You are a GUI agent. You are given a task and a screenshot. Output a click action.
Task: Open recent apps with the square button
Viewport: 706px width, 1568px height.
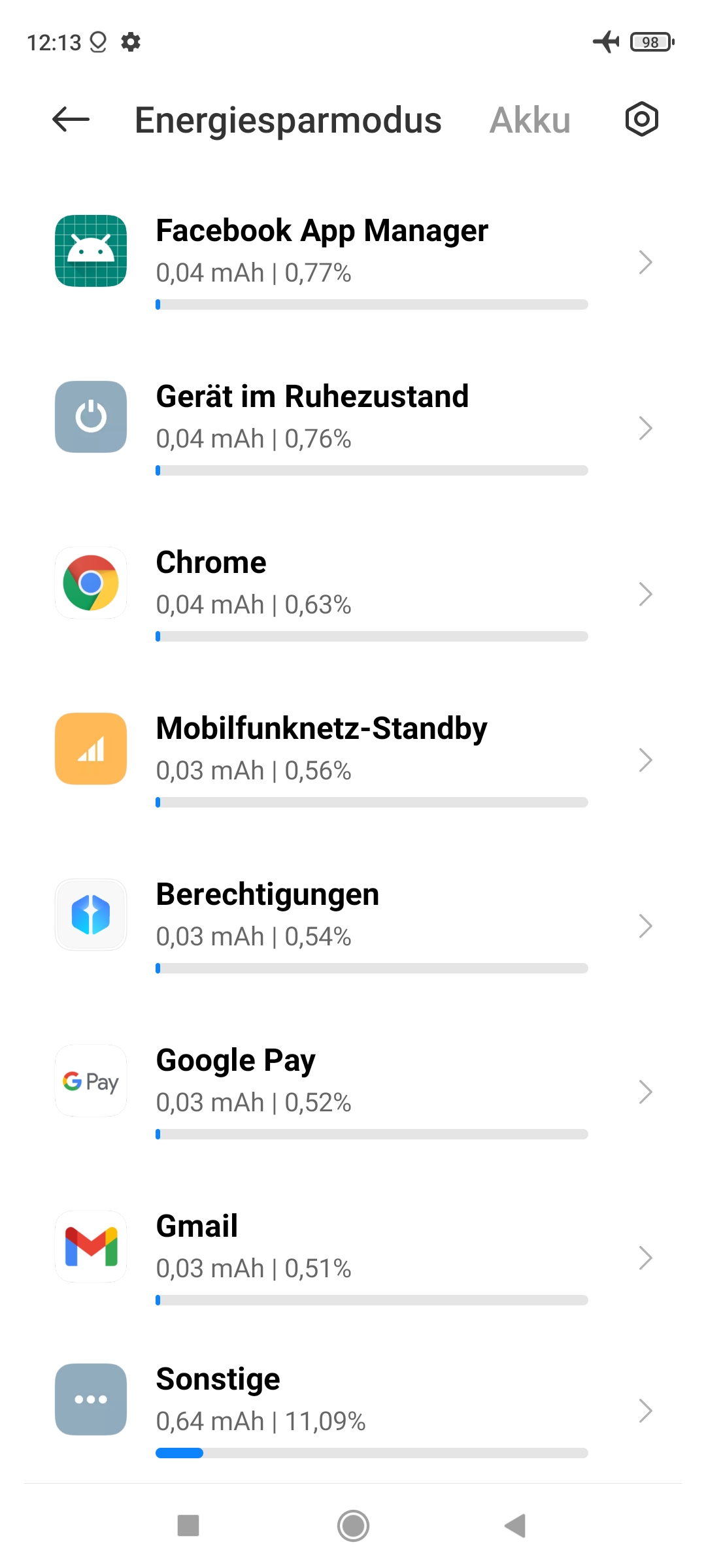click(188, 1526)
